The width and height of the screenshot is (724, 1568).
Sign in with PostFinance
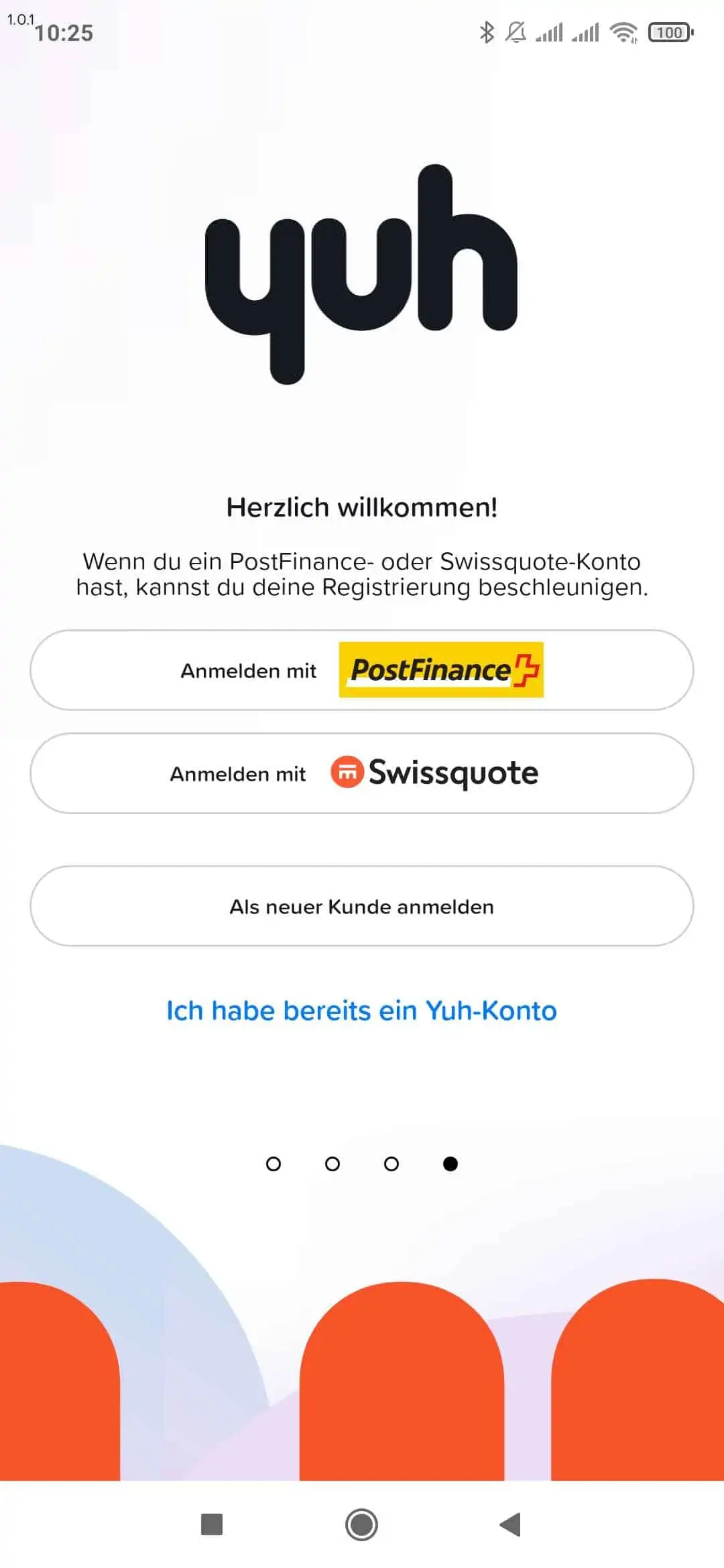point(362,670)
